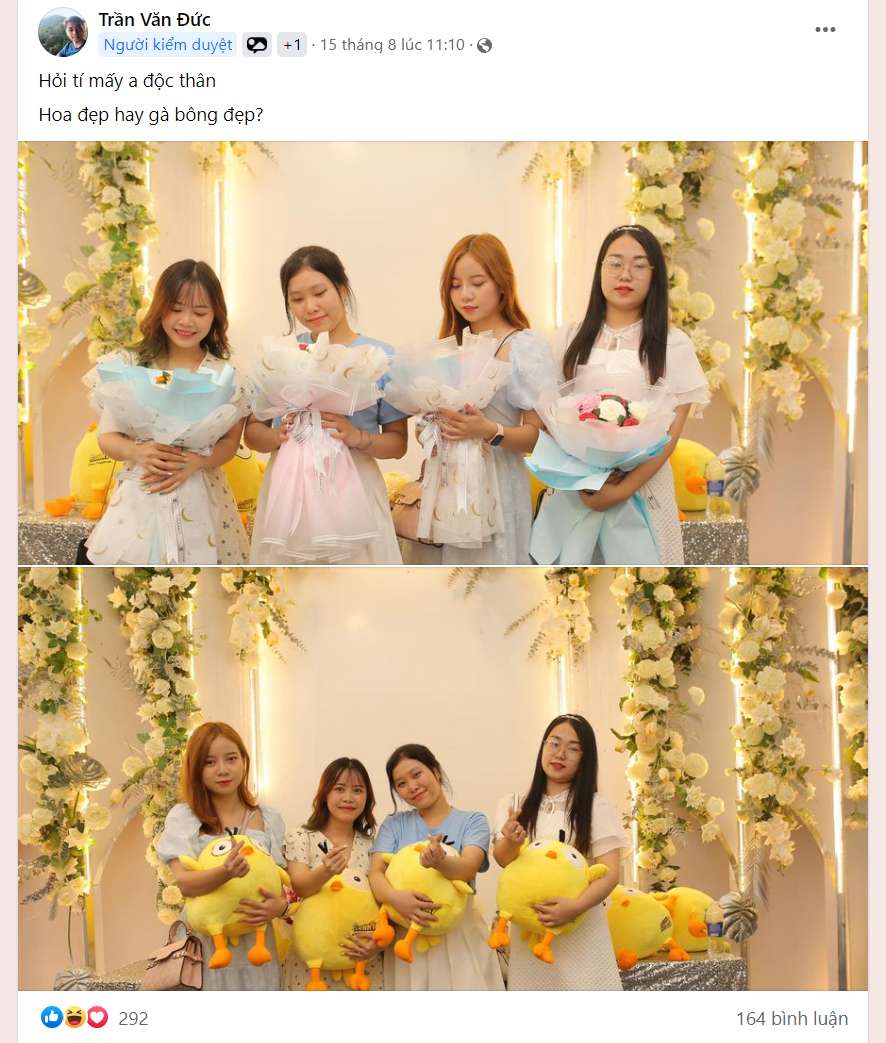Open Trần Văn Đức's profile picture
Screen dimensions: 886x1043
point(62,32)
